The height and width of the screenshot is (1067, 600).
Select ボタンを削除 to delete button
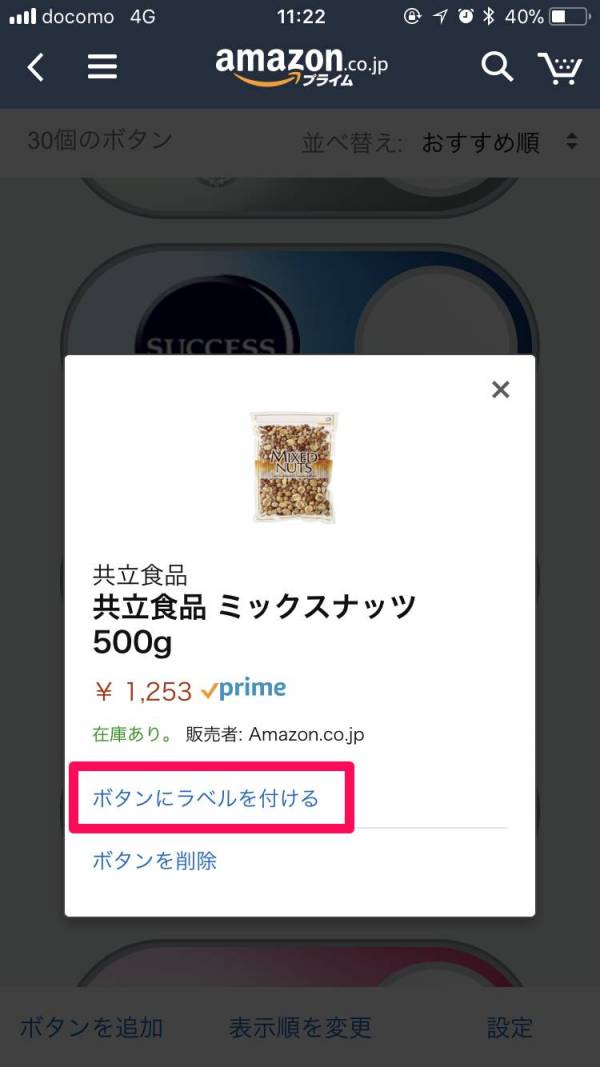(x=155, y=860)
